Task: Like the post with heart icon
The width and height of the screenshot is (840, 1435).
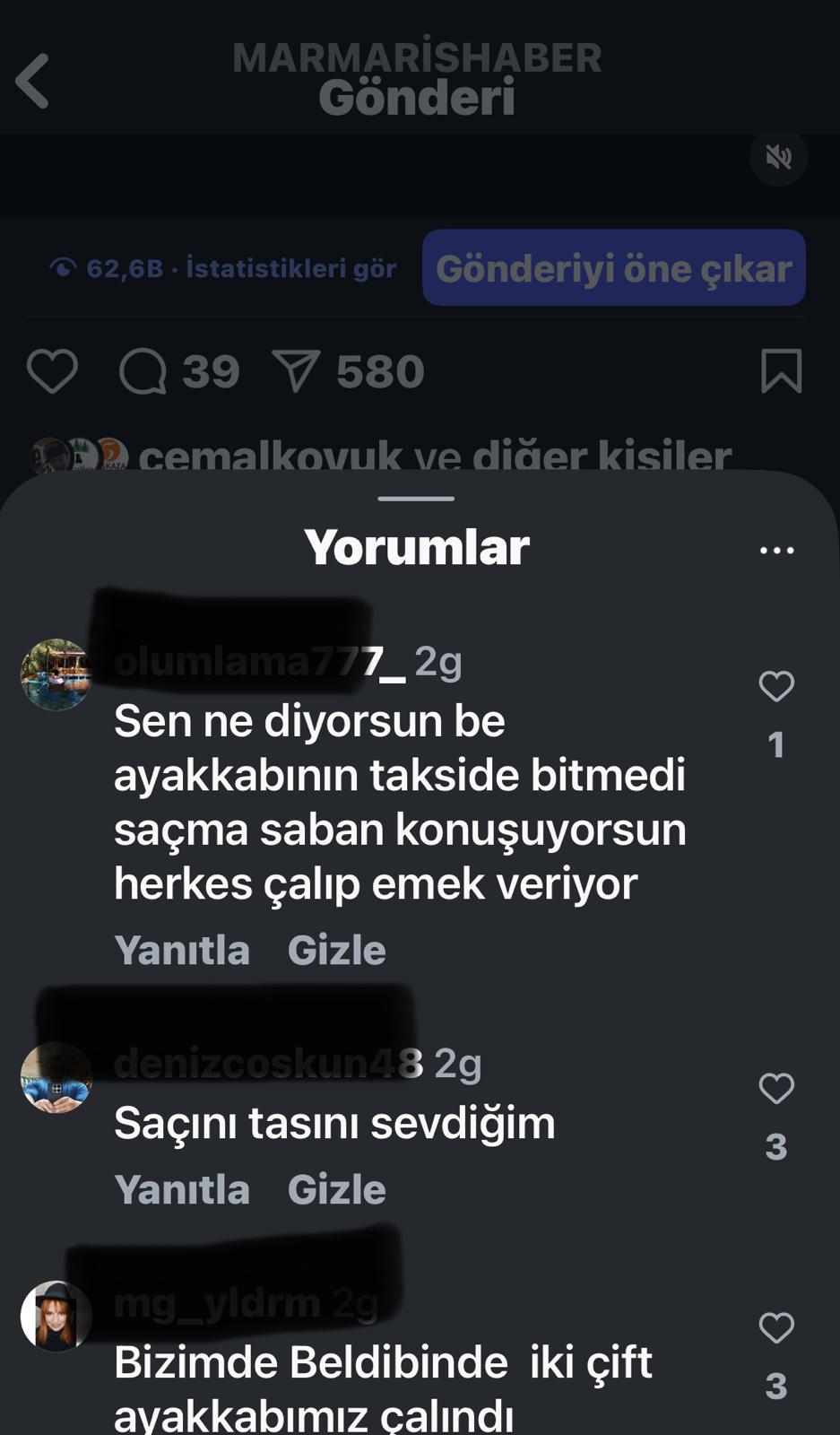Action: coord(52,371)
